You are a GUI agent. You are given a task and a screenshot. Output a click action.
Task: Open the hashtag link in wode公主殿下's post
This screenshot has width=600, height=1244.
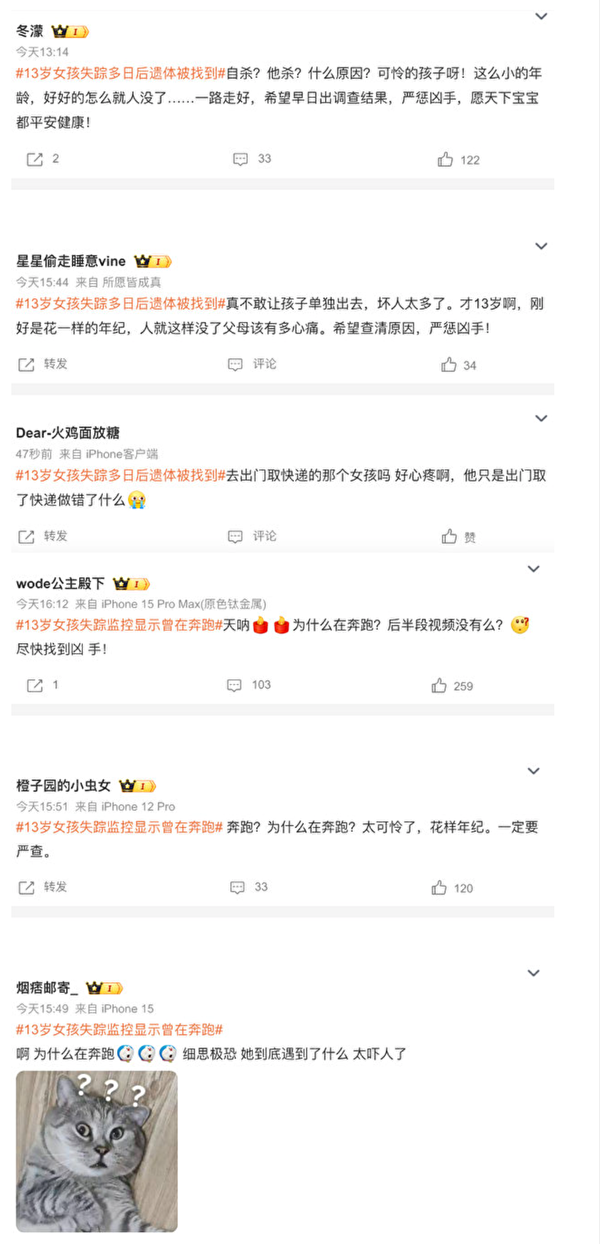coord(118,626)
